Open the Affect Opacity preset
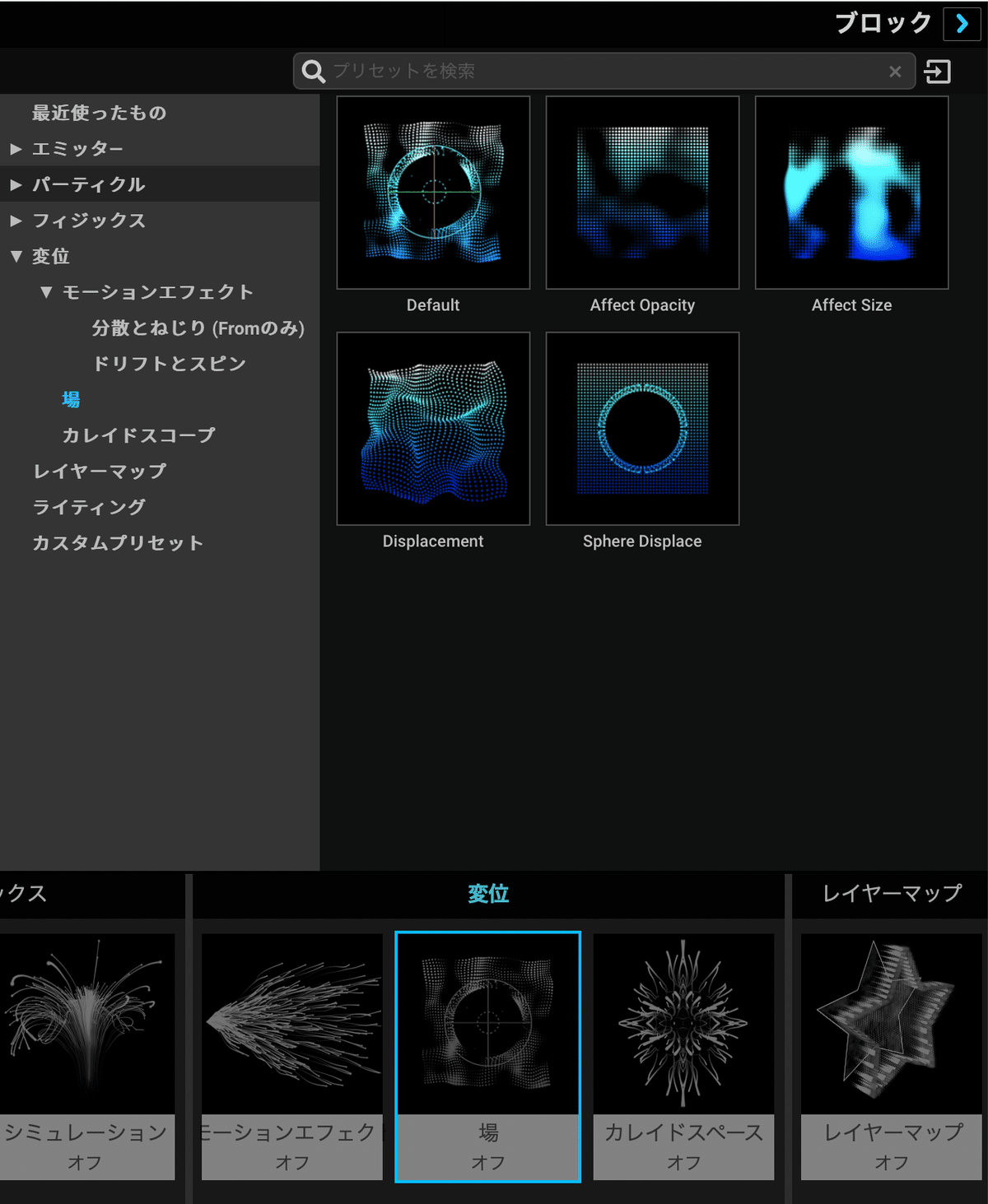This screenshot has height=1204, width=988. tap(642, 192)
